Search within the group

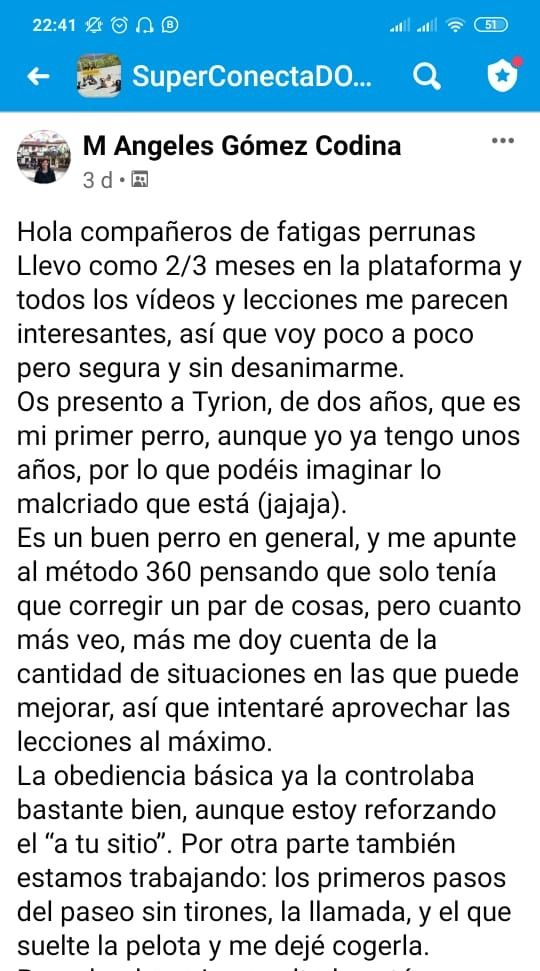427,77
